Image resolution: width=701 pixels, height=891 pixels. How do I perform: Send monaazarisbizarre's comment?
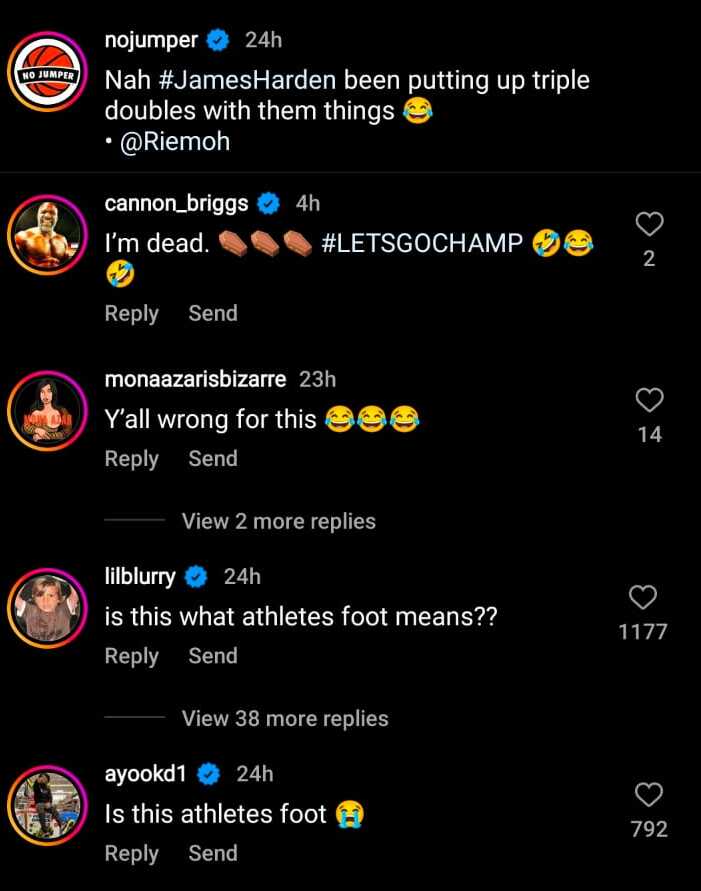coord(213,458)
